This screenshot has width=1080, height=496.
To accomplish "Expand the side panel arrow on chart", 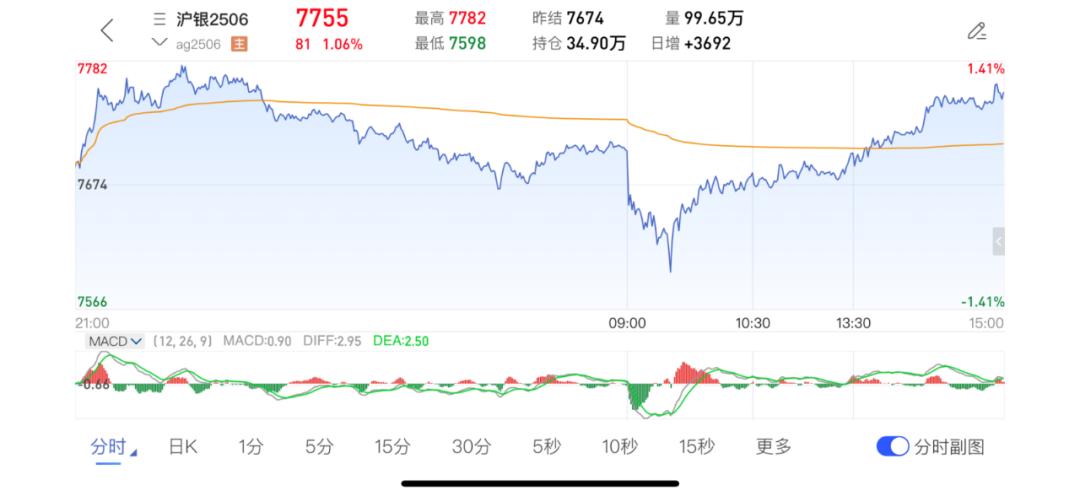I will 998,241.
